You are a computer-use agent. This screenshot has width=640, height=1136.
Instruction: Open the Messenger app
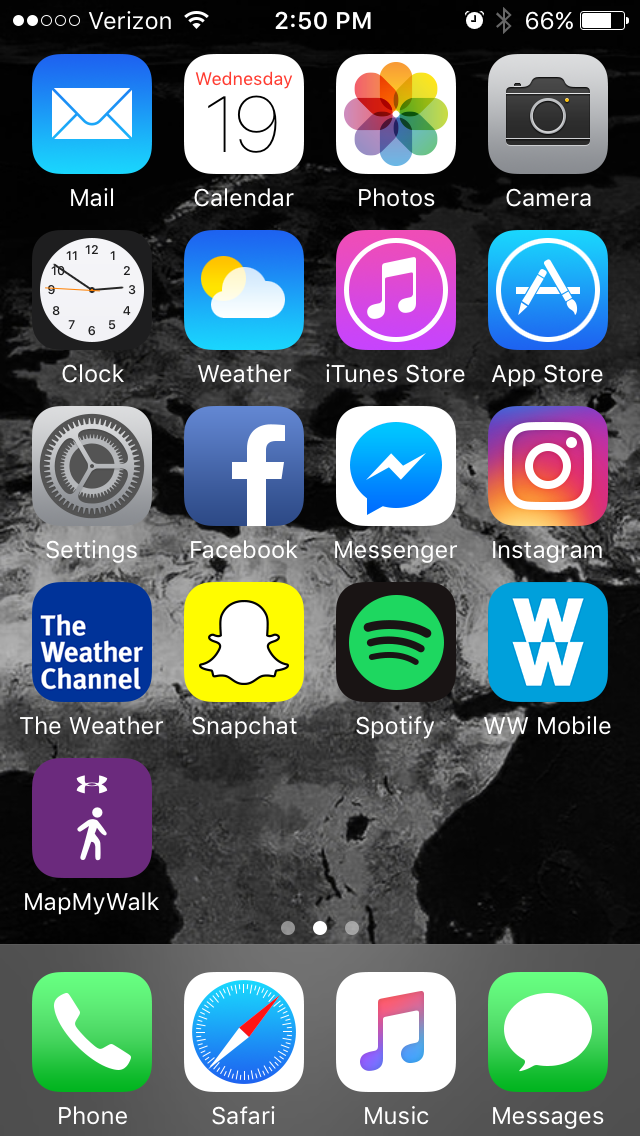(x=396, y=466)
